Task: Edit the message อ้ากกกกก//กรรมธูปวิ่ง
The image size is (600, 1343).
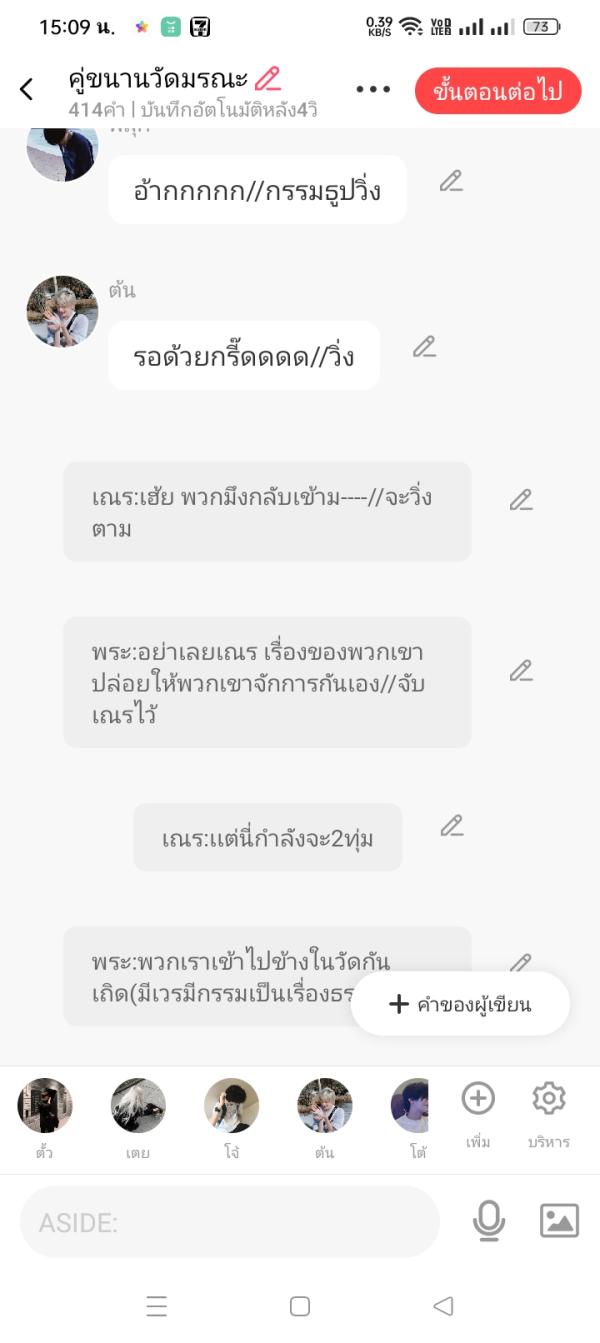Action: pos(451,181)
